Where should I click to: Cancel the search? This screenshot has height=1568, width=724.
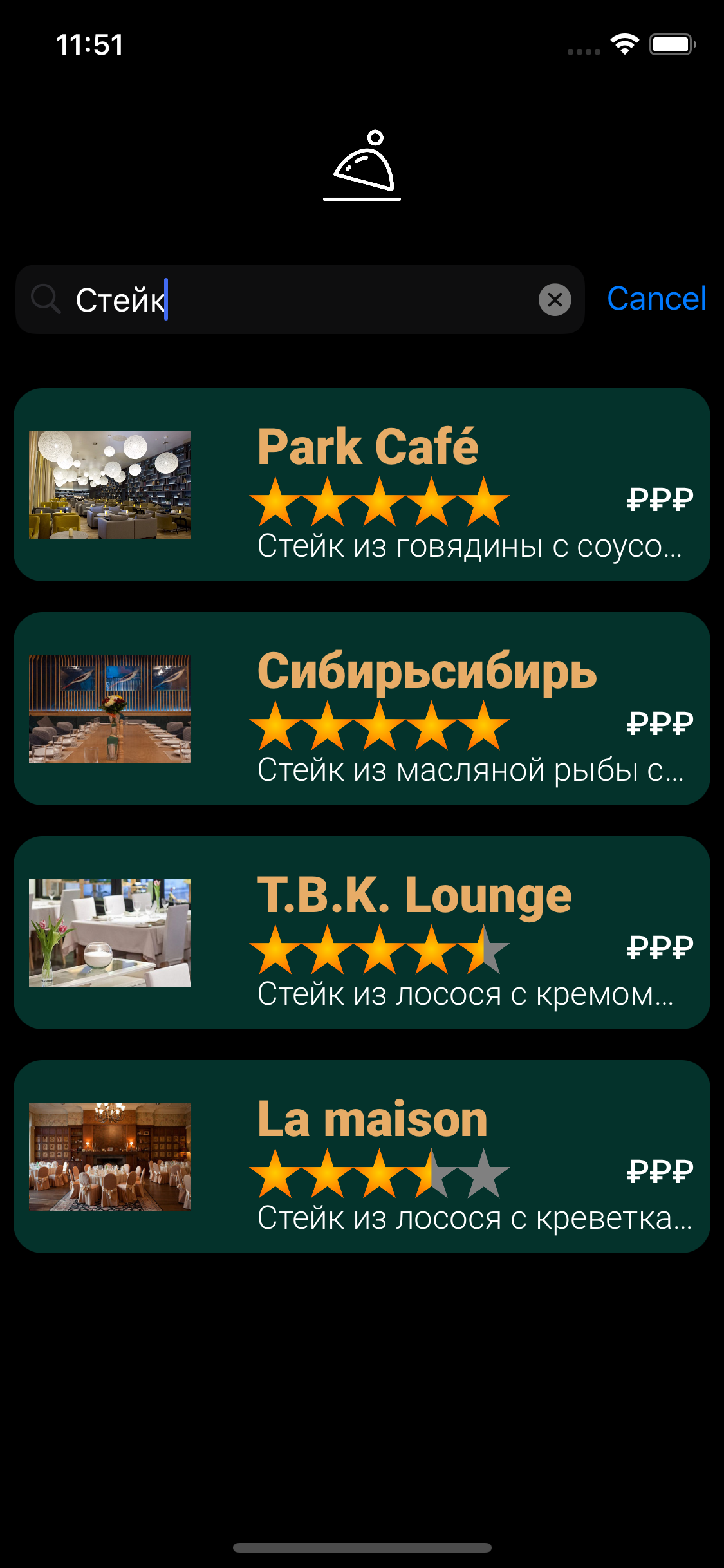656,299
